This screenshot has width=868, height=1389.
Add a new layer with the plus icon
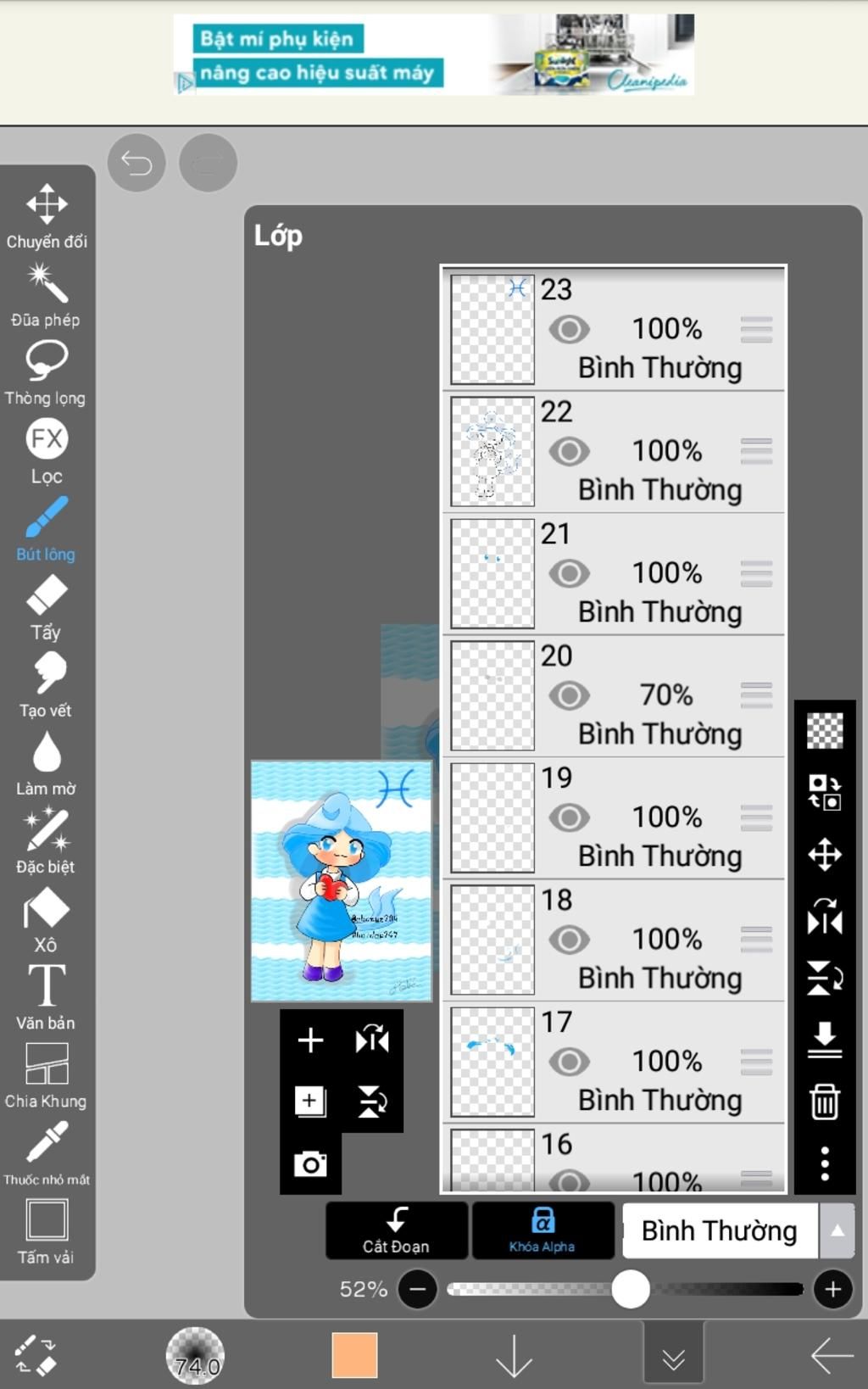click(x=310, y=1040)
